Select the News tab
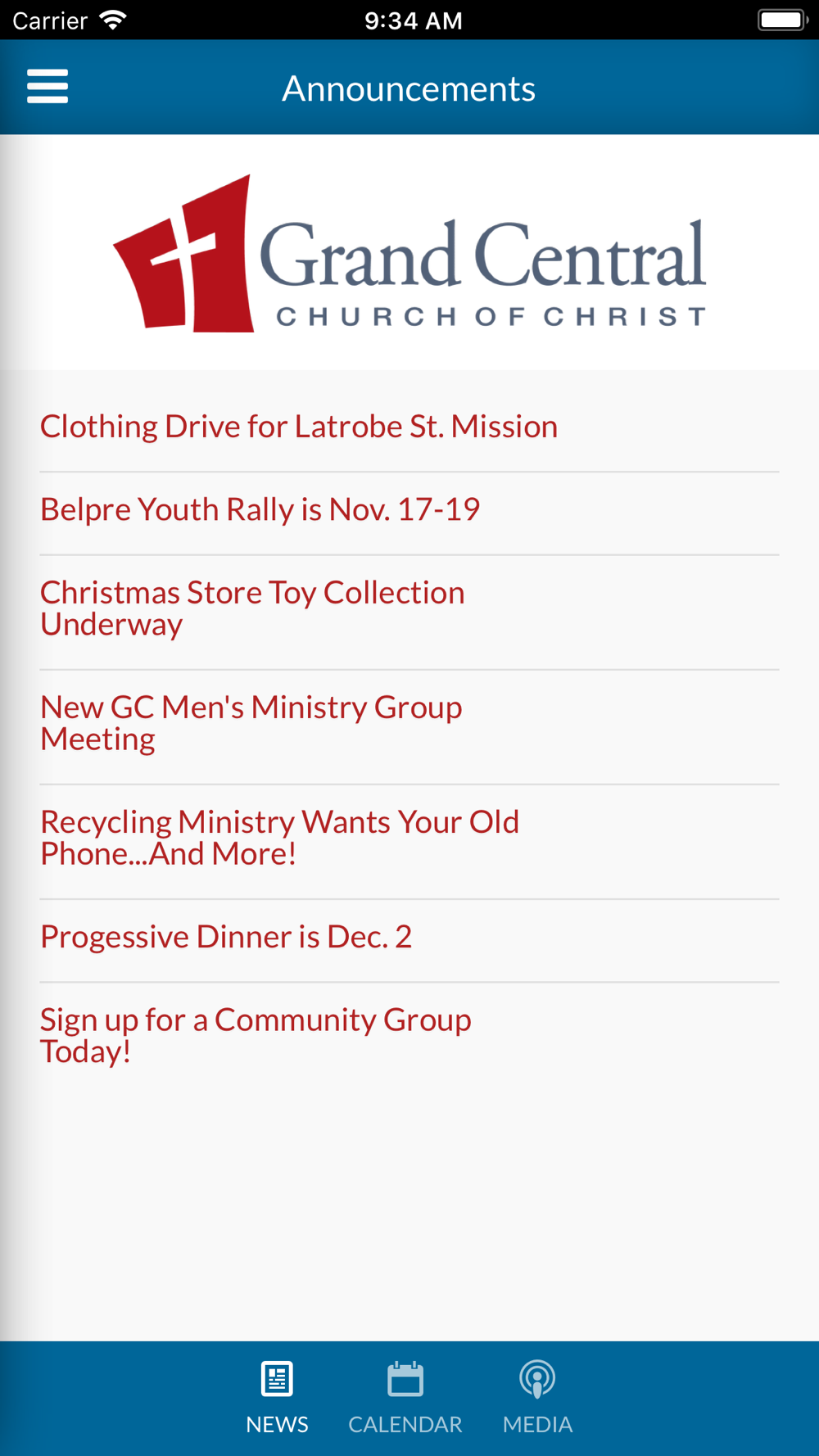Viewport: 819px width, 1456px height. pyautogui.click(x=277, y=1398)
